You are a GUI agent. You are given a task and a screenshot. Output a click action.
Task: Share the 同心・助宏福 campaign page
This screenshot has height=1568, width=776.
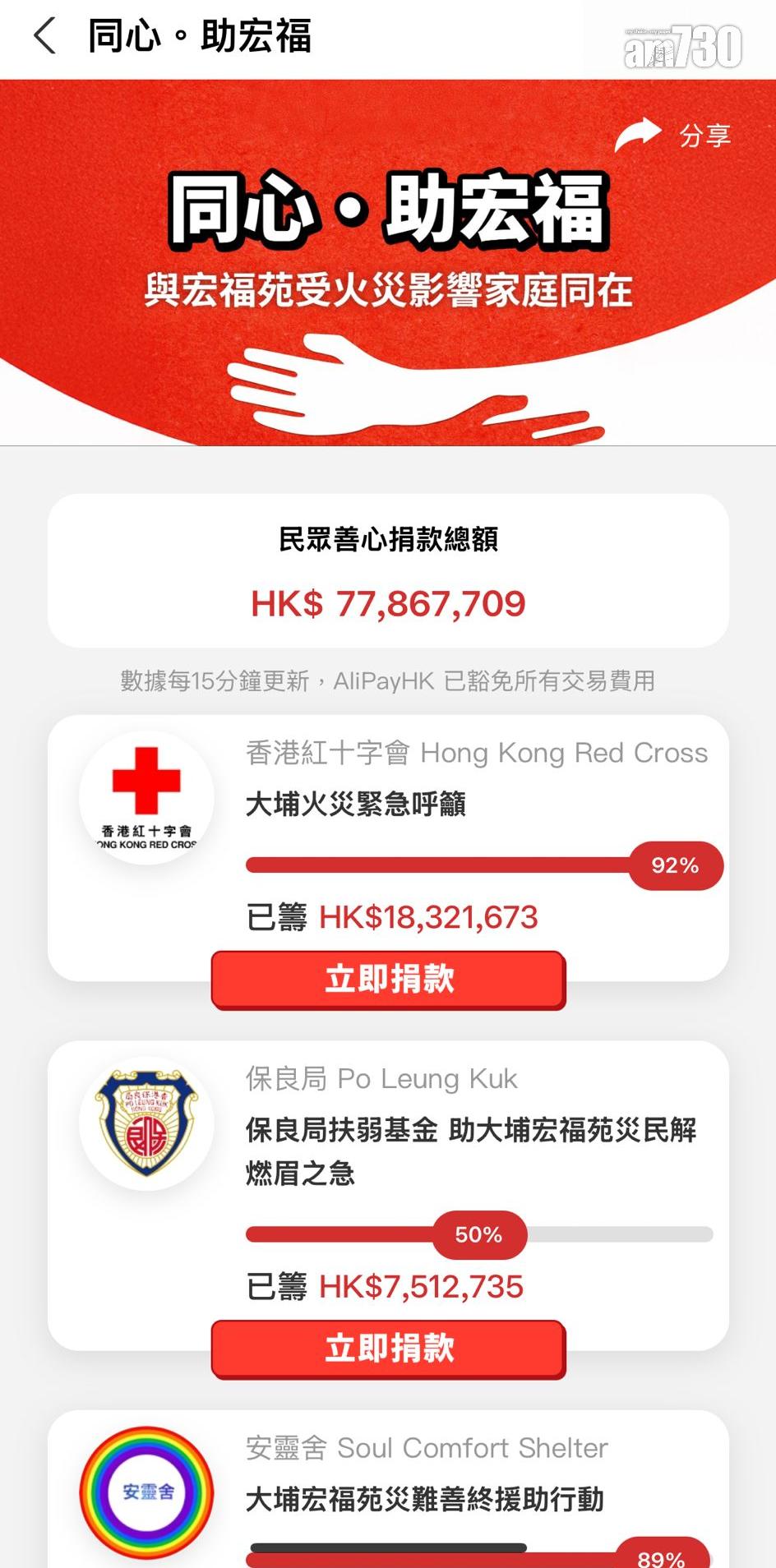(x=674, y=135)
